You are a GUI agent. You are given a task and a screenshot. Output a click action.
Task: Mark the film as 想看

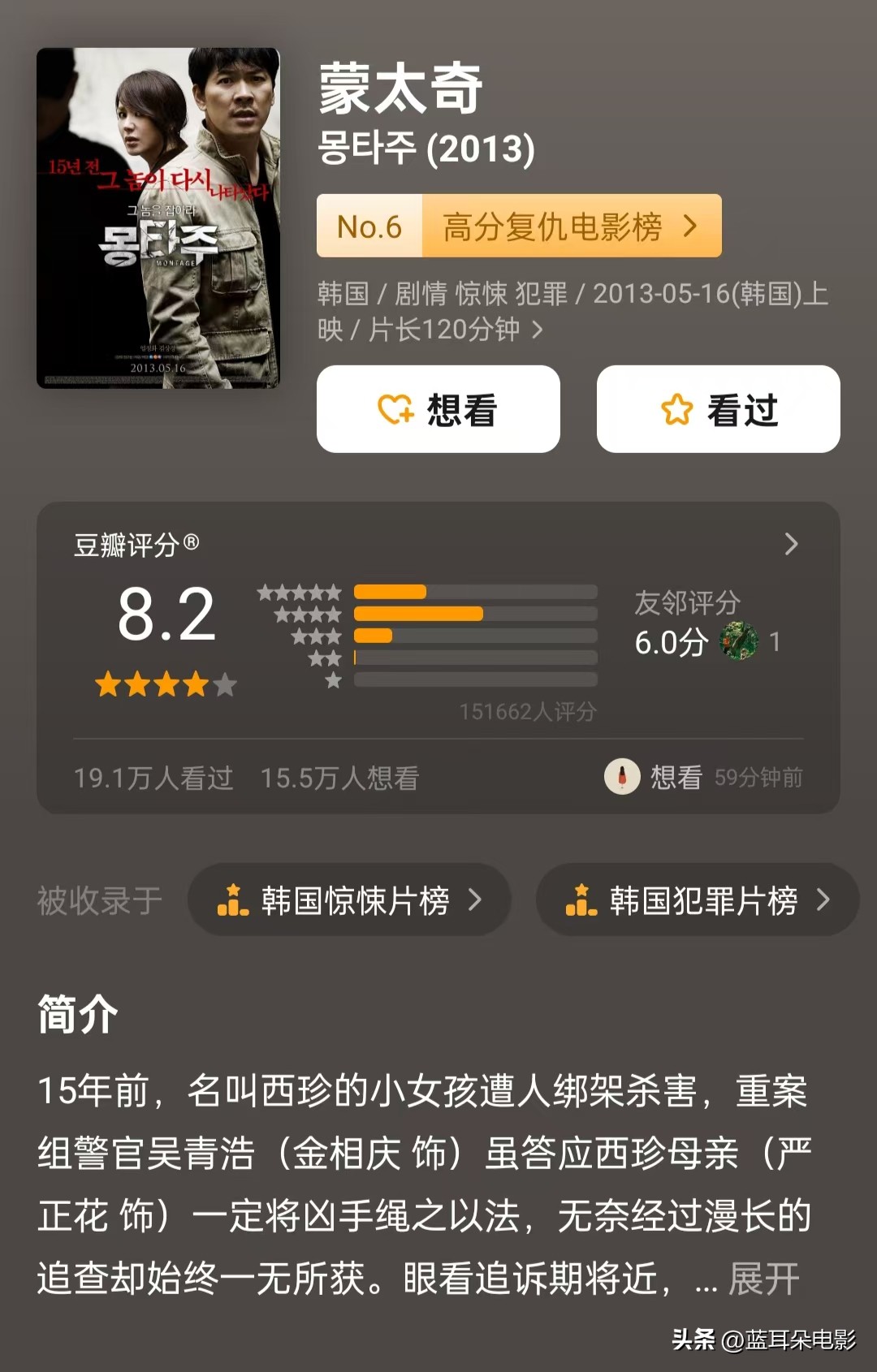pos(438,409)
